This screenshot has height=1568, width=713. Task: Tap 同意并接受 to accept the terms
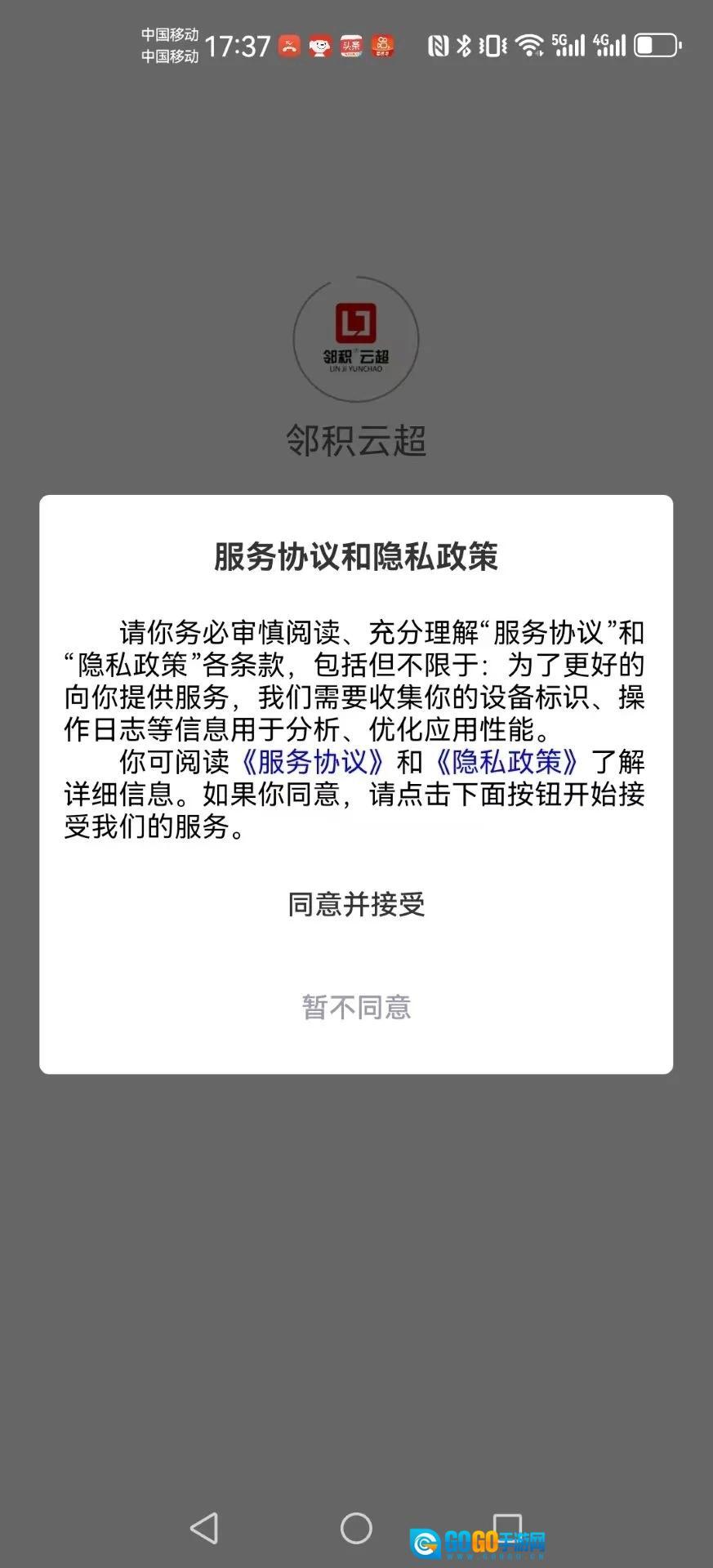coord(356,904)
